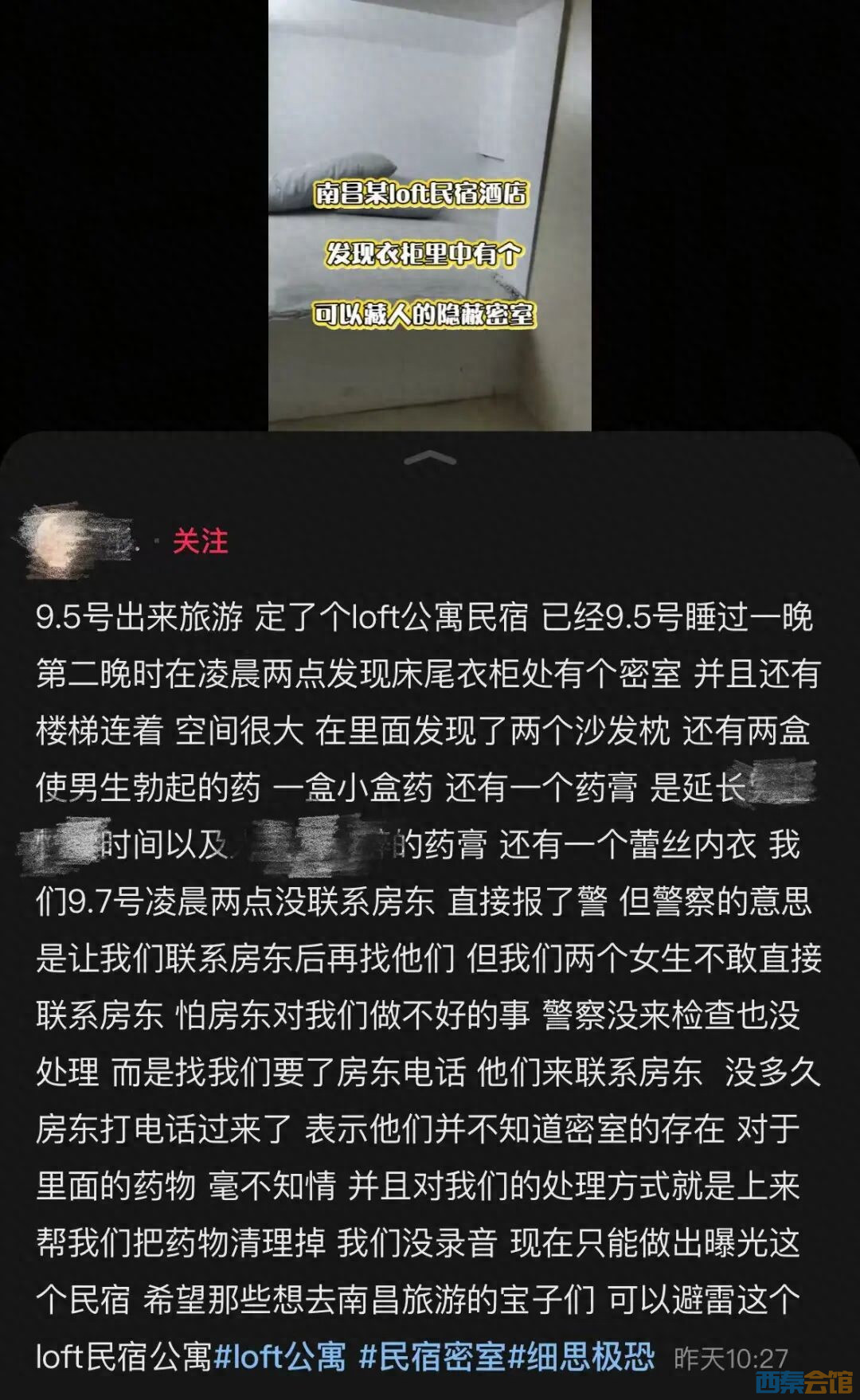This screenshot has width=860, height=1400.
Task: Open the #loft公寓 hashtag
Action: 279,1356
